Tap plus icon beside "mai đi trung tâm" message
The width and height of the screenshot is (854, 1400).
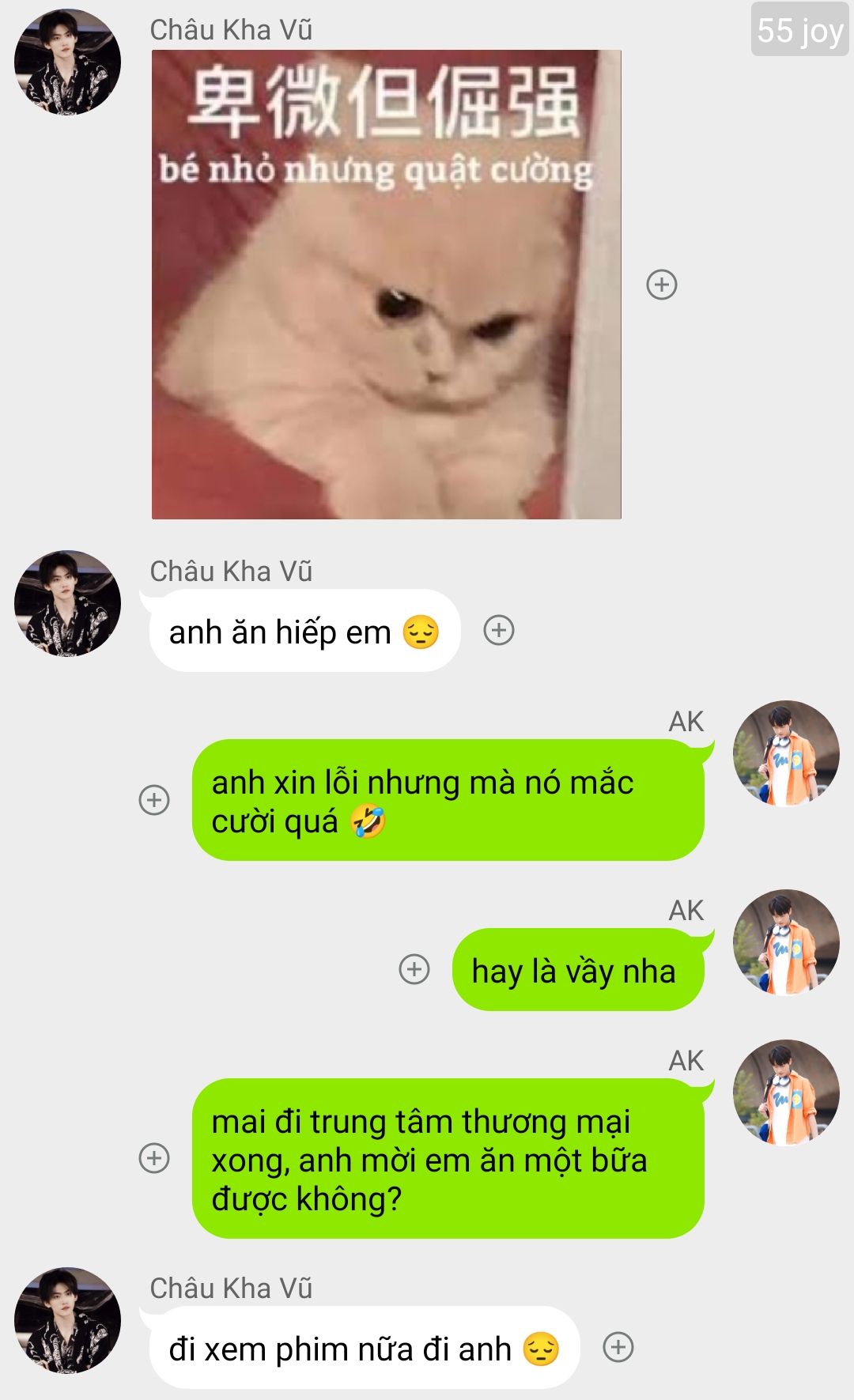tap(154, 1158)
